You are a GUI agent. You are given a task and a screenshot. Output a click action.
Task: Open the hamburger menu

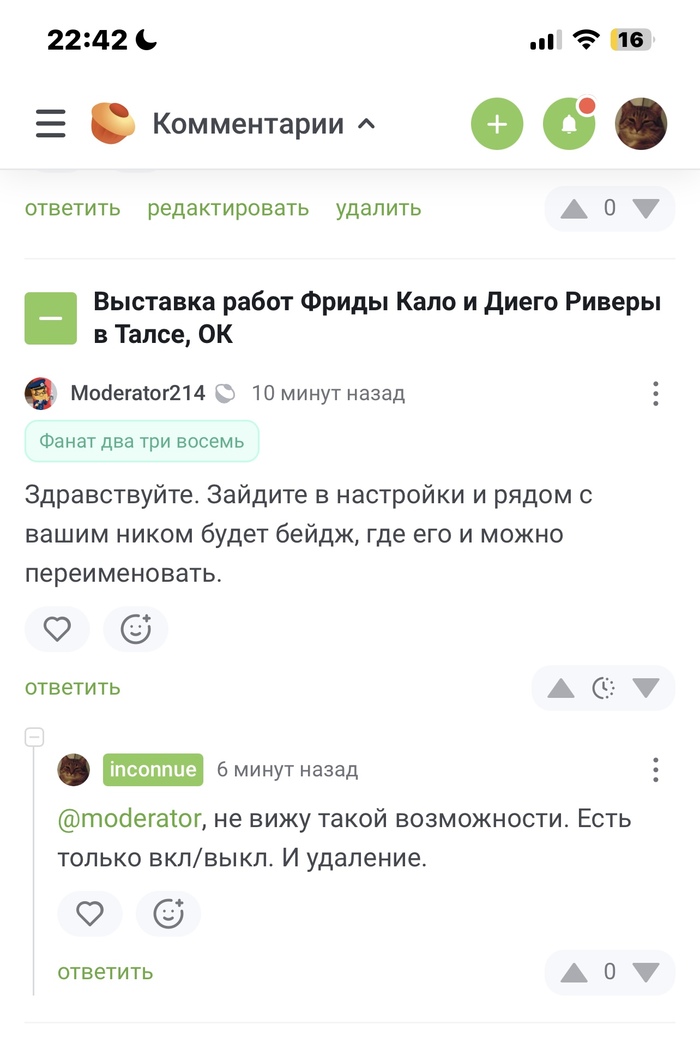tap(50, 124)
